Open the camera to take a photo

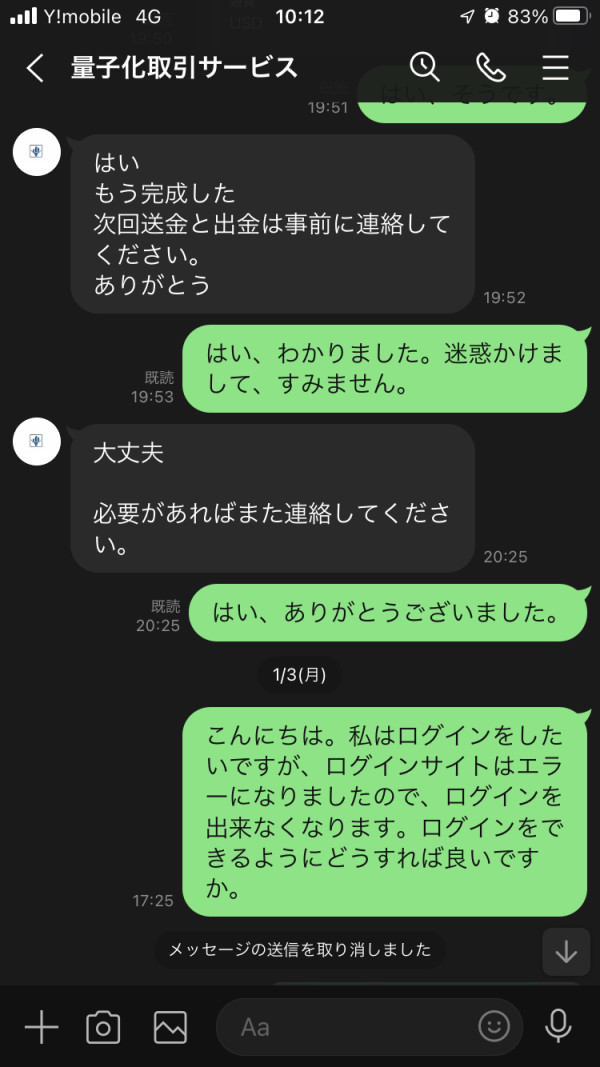[x=103, y=1027]
